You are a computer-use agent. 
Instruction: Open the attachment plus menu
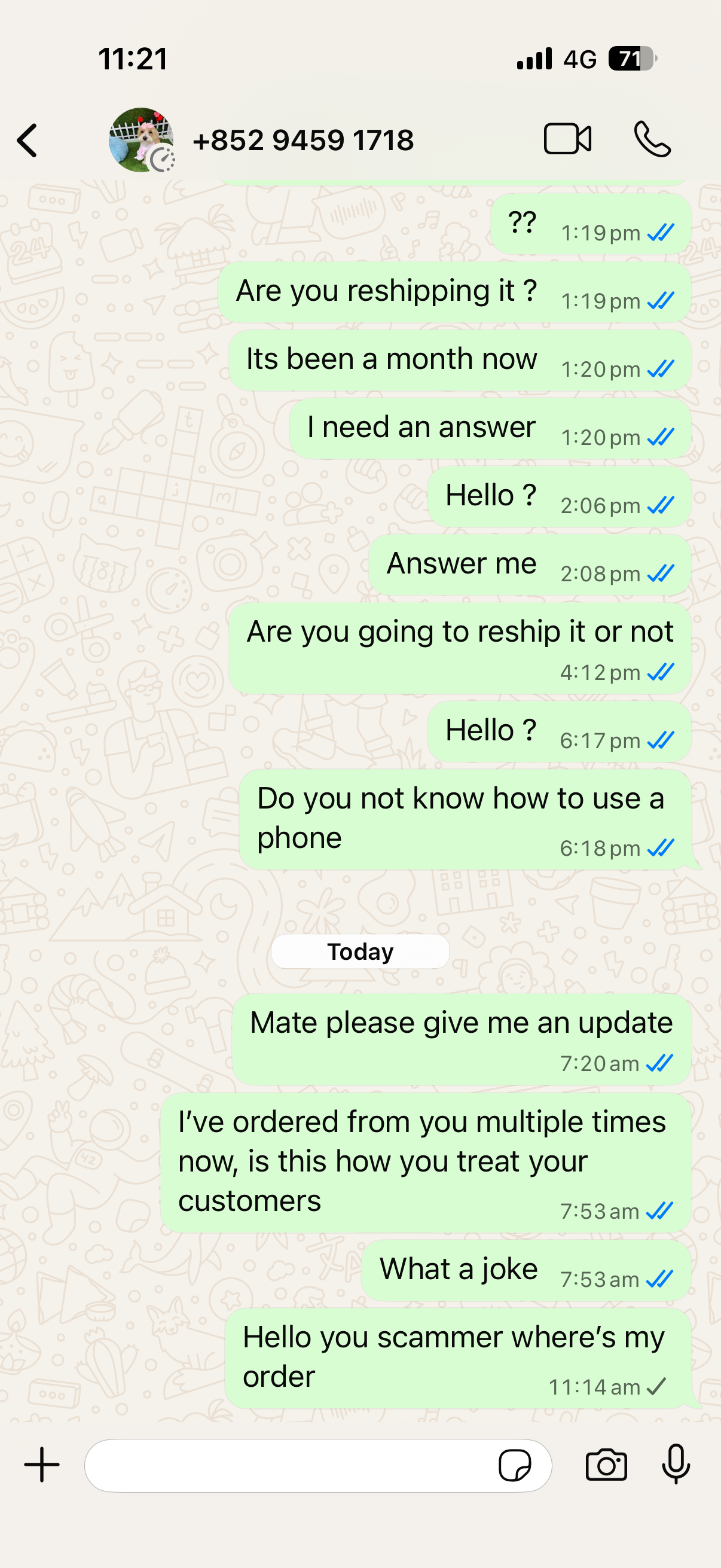click(x=41, y=1465)
